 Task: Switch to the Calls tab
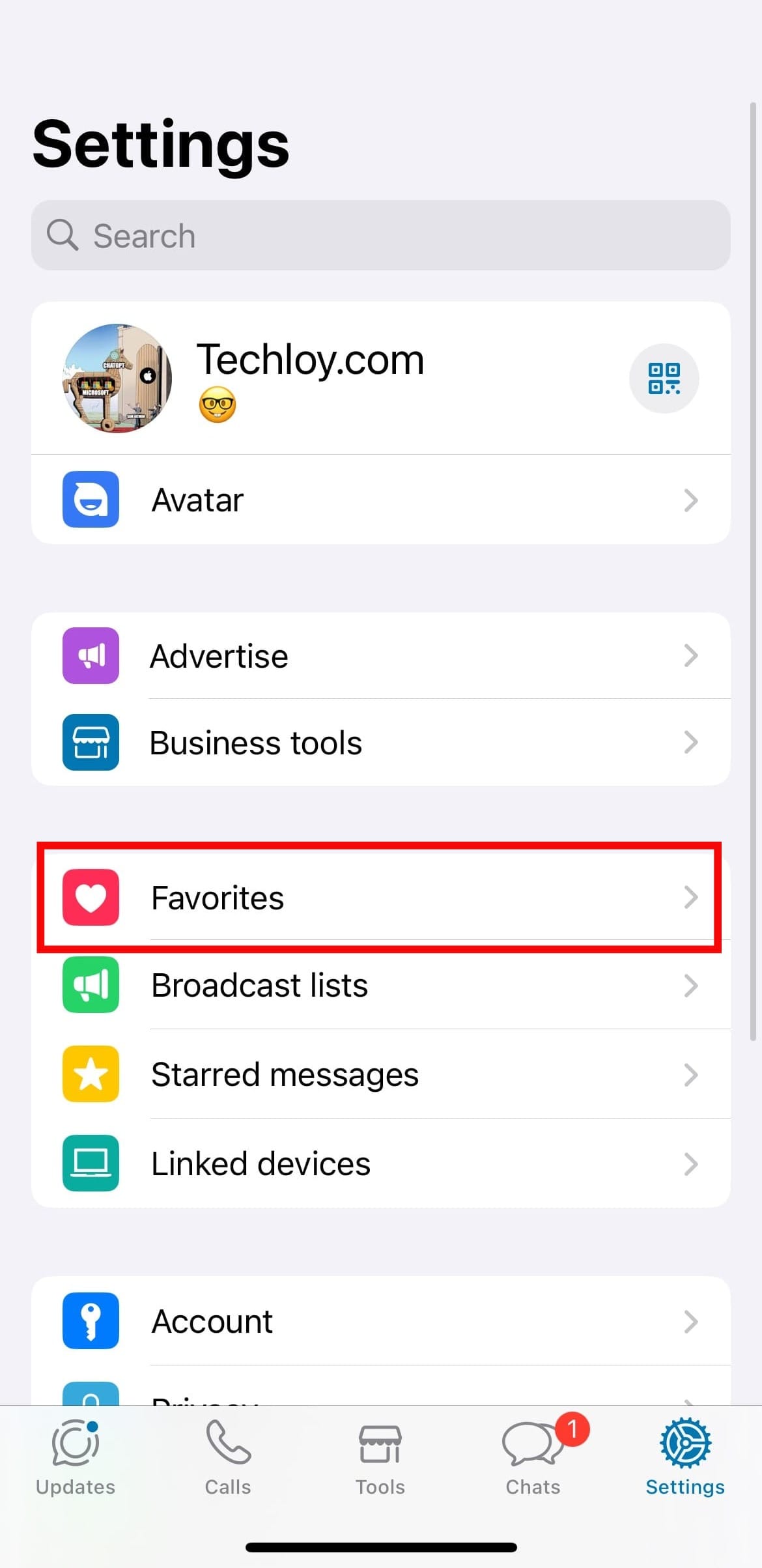click(228, 1458)
